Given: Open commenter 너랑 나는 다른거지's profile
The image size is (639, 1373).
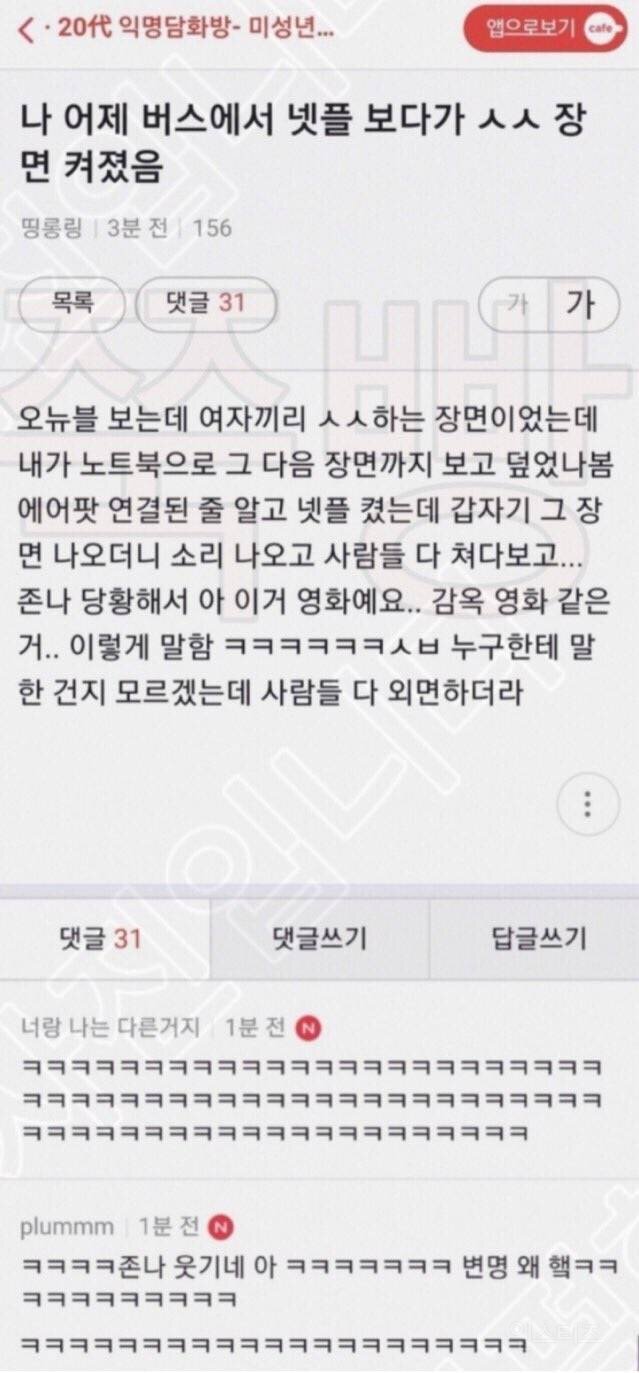Looking at the screenshot, I should click(x=110, y=1027).
